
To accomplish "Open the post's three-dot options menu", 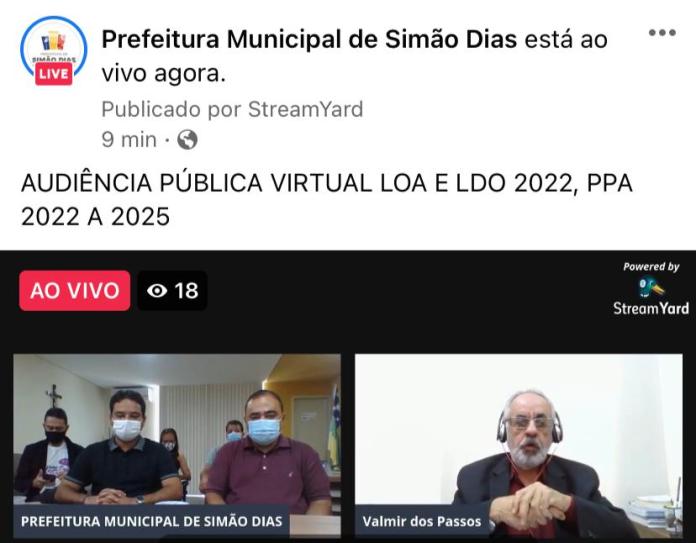I will pyautogui.click(x=662, y=33).
